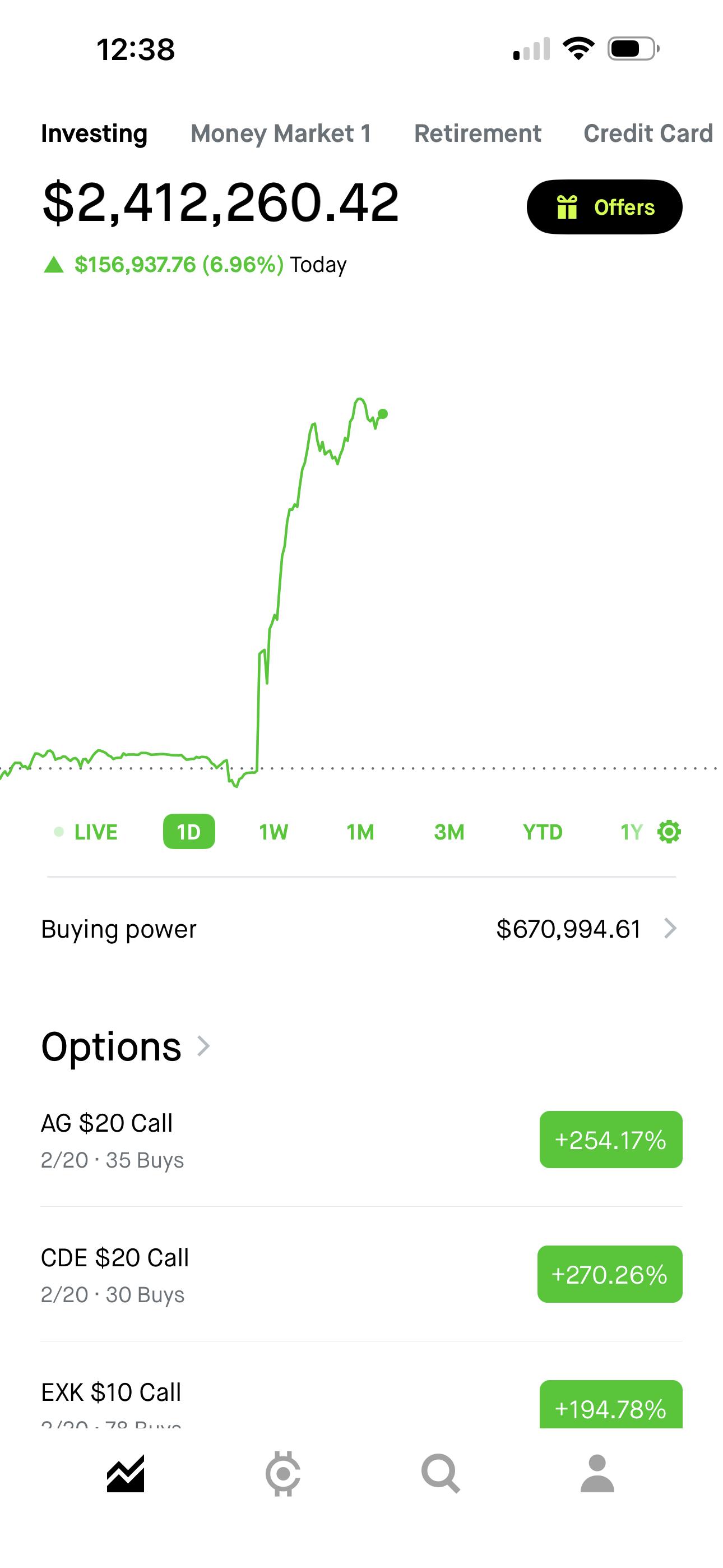Switch to the Credit Card tab
The height and width of the screenshot is (1568, 723).
647,133
